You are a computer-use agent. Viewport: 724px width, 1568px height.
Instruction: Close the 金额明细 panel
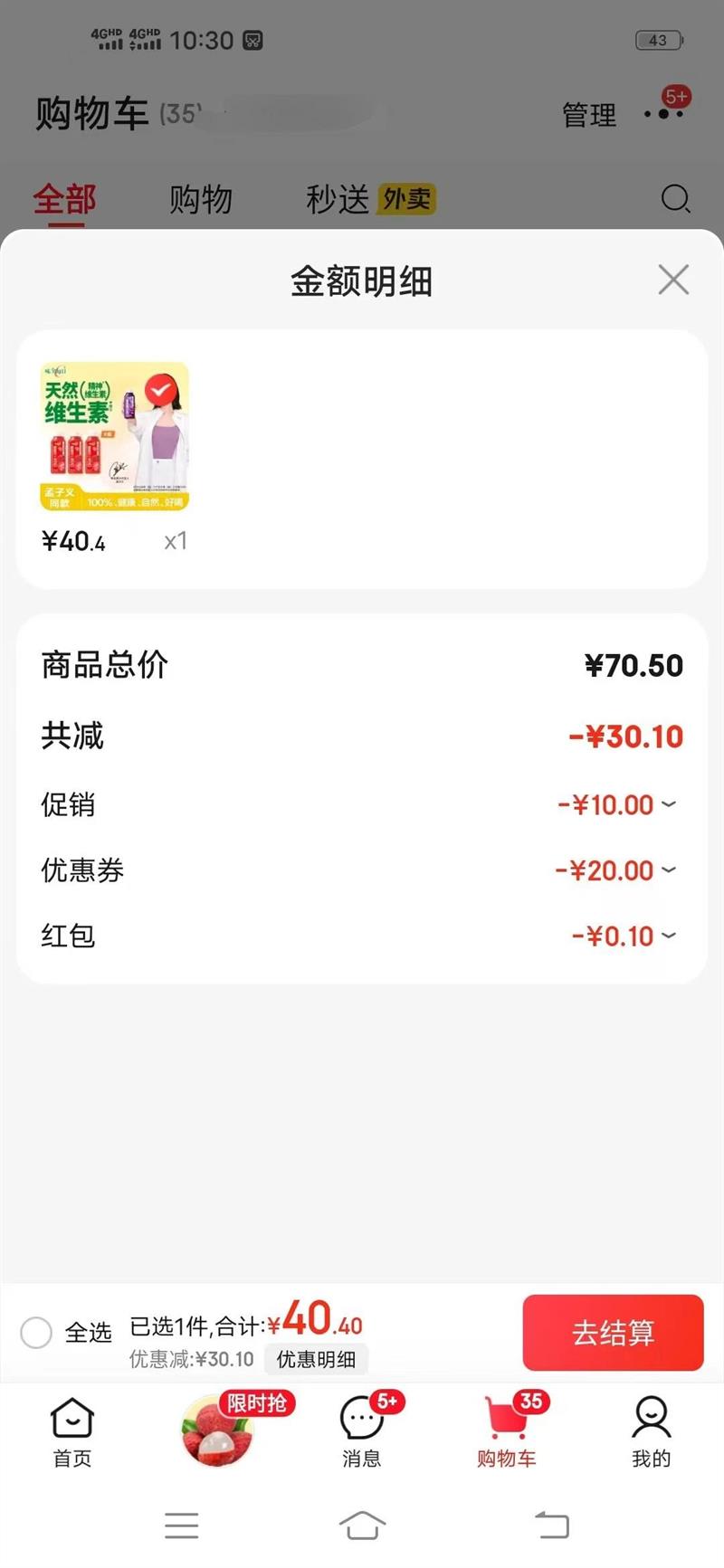[673, 280]
